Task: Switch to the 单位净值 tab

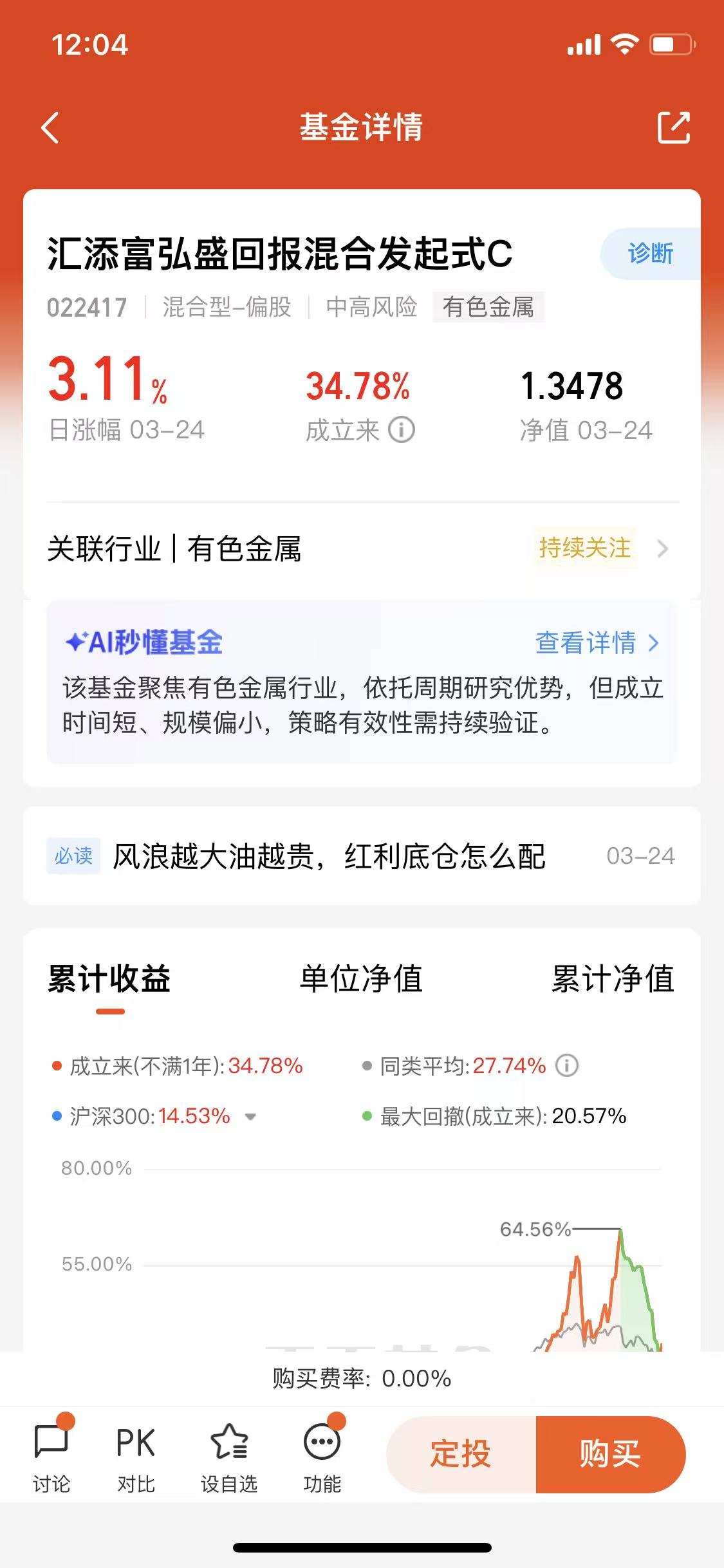Action: [x=361, y=978]
